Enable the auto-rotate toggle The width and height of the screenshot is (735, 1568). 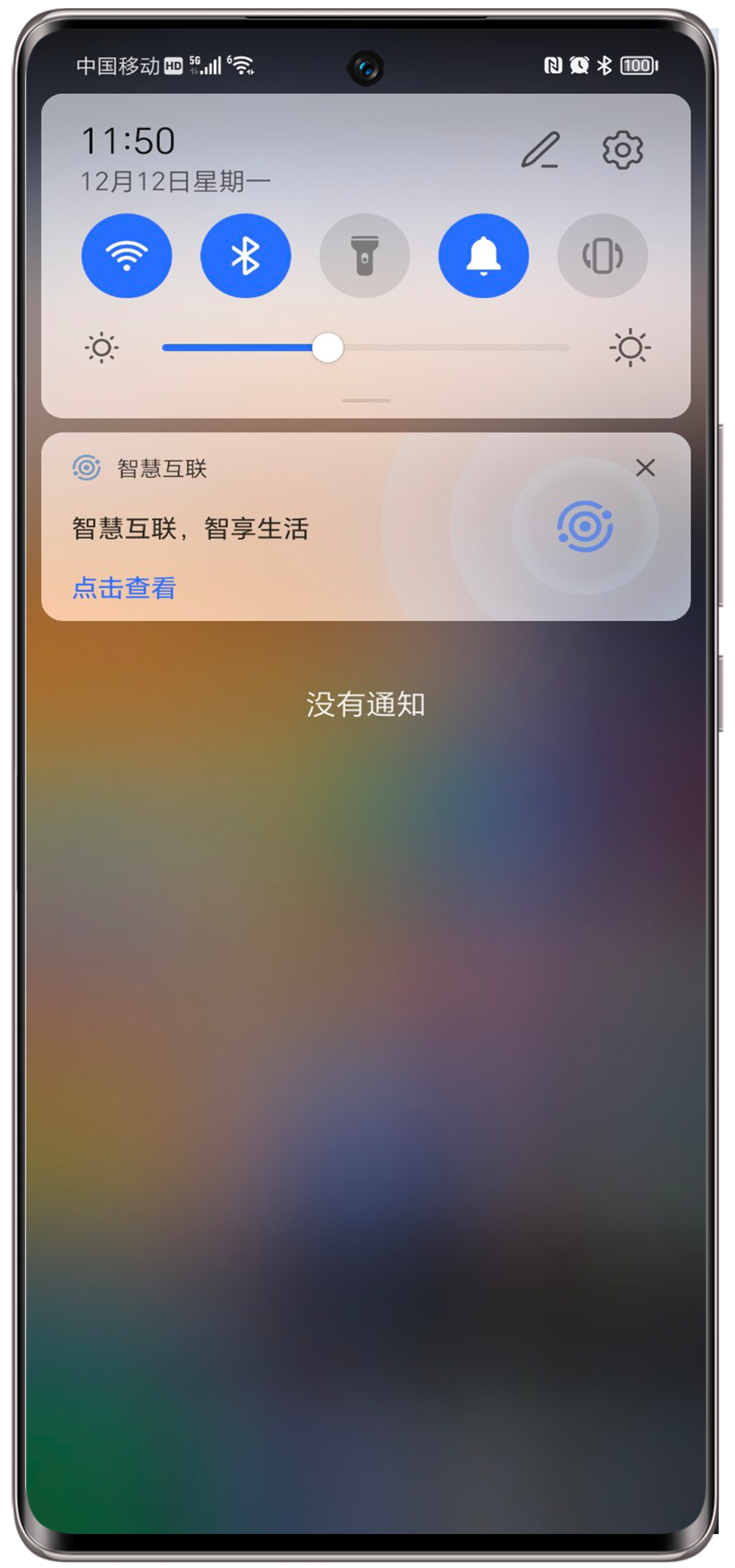pyautogui.click(x=602, y=256)
